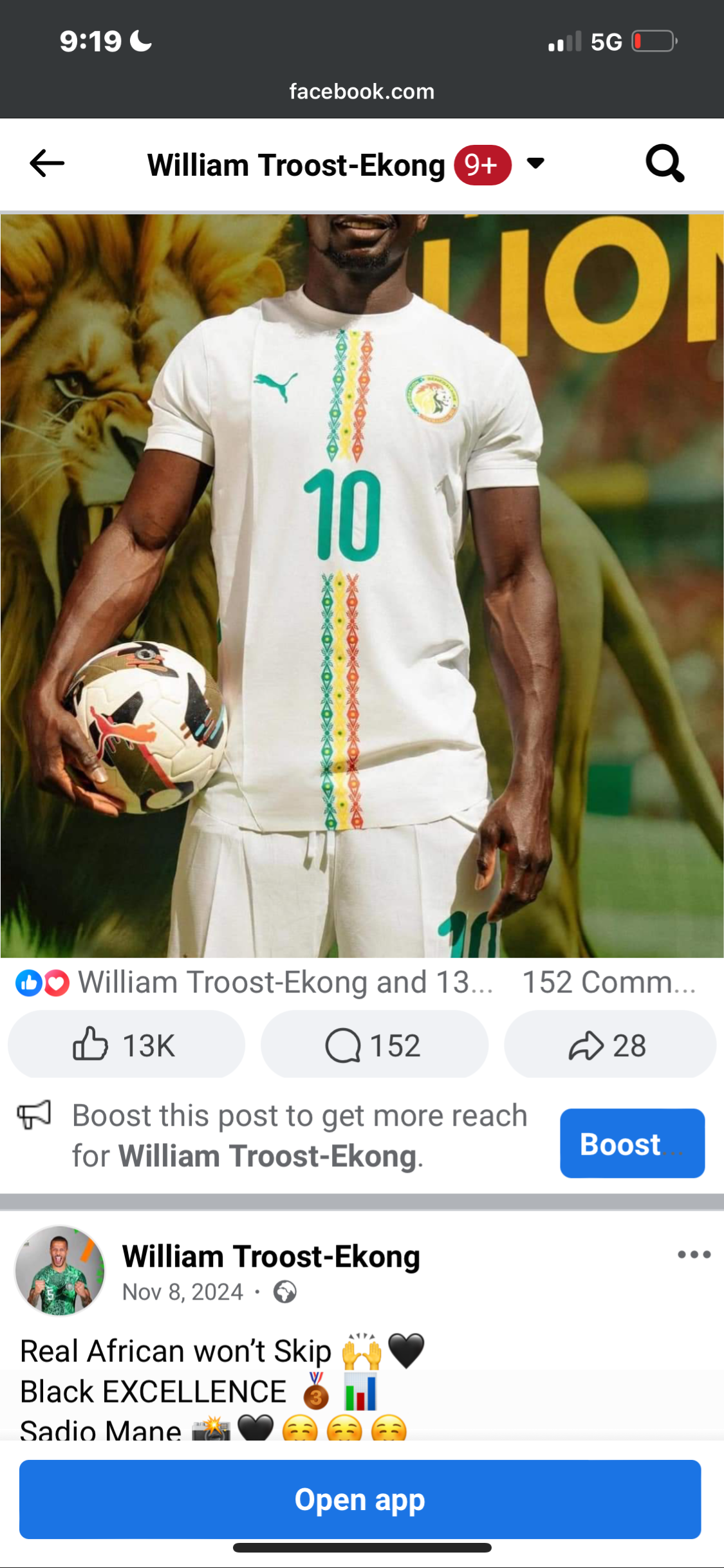The width and height of the screenshot is (724, 1568).
Task: Tap the facebook.com address bar
Action: [362, 91]
